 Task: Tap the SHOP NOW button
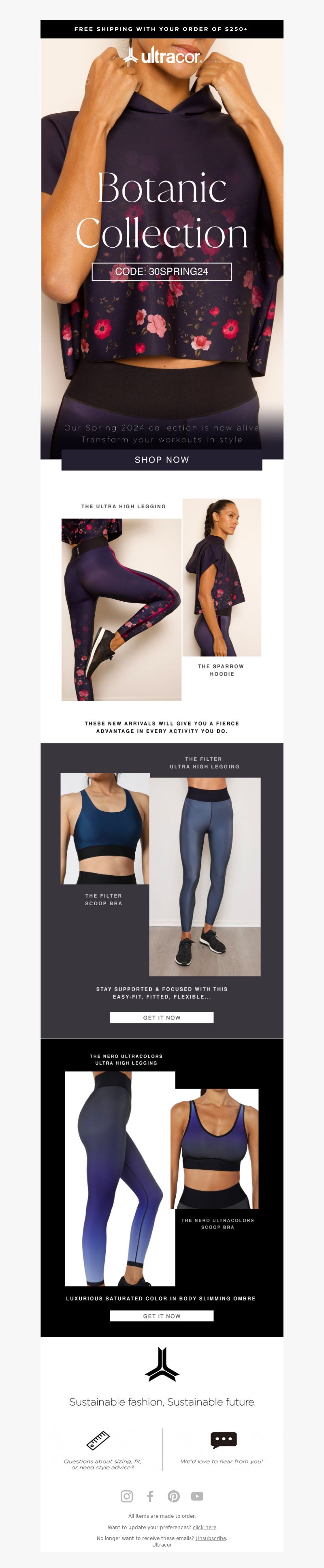point(161,460)
